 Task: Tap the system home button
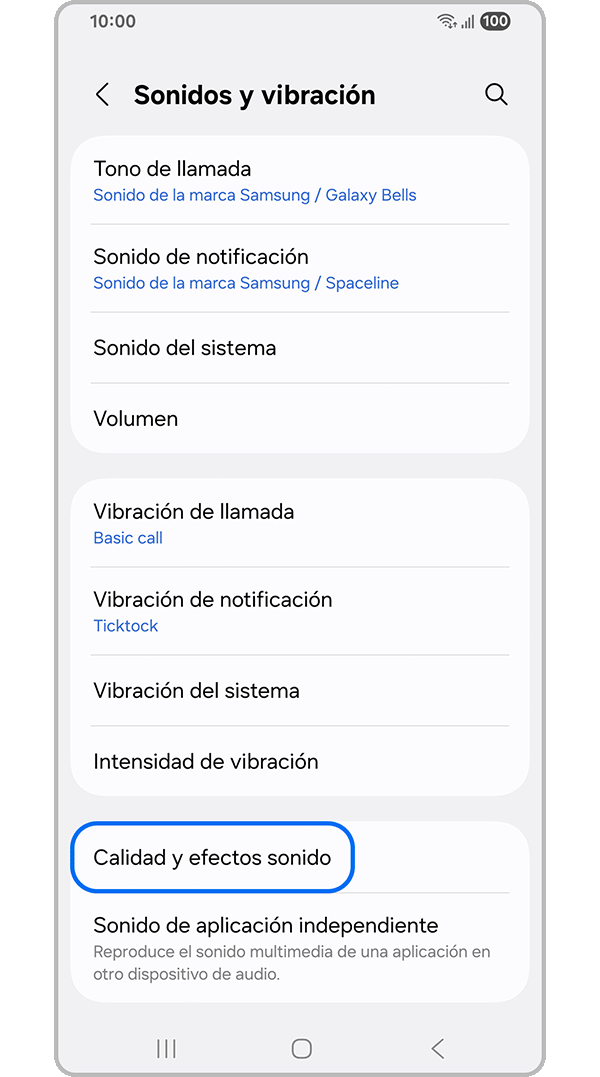click(x=301, y=1048)
